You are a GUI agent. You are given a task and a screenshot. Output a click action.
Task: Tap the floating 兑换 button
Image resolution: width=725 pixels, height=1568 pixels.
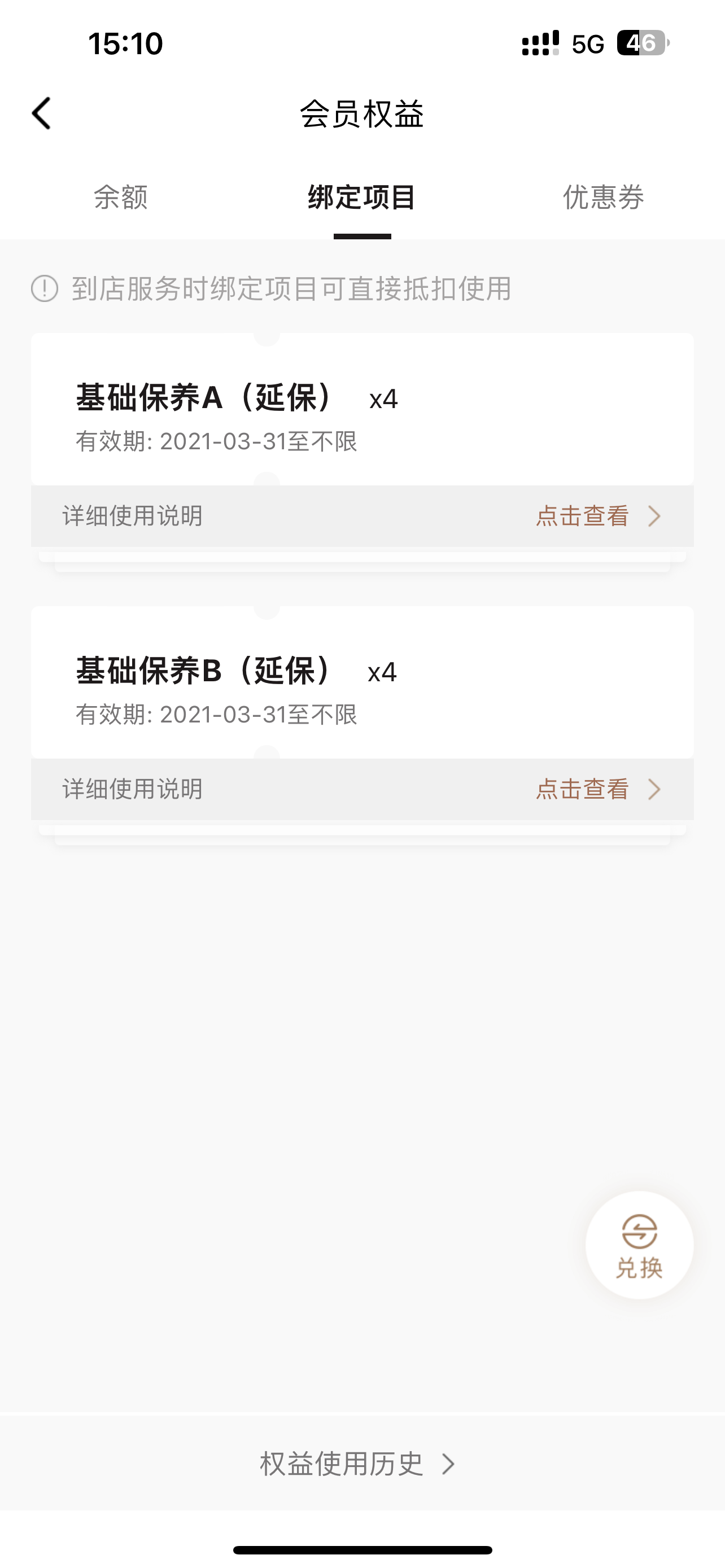click(x=639, y=1245)
